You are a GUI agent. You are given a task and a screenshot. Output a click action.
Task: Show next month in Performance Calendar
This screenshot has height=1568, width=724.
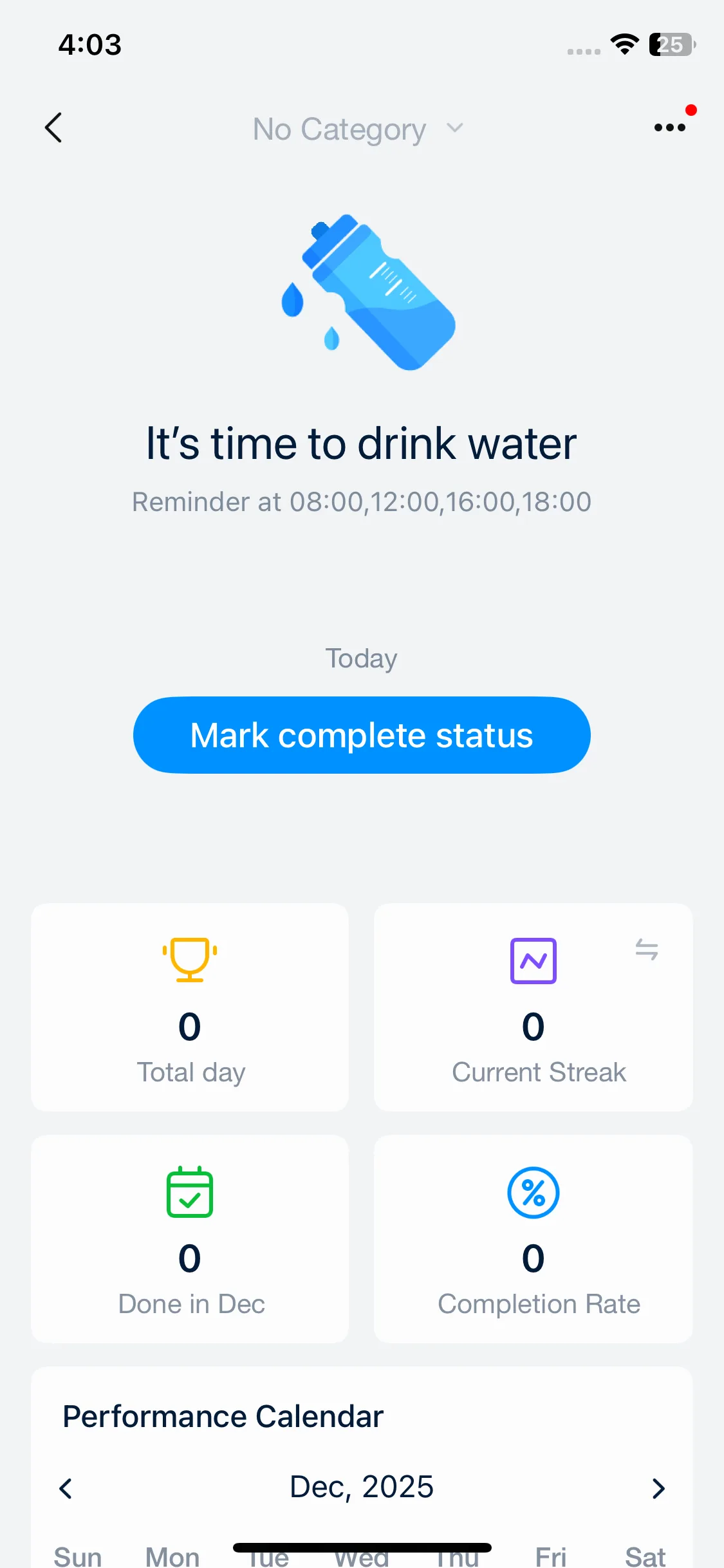[658, 1488]
